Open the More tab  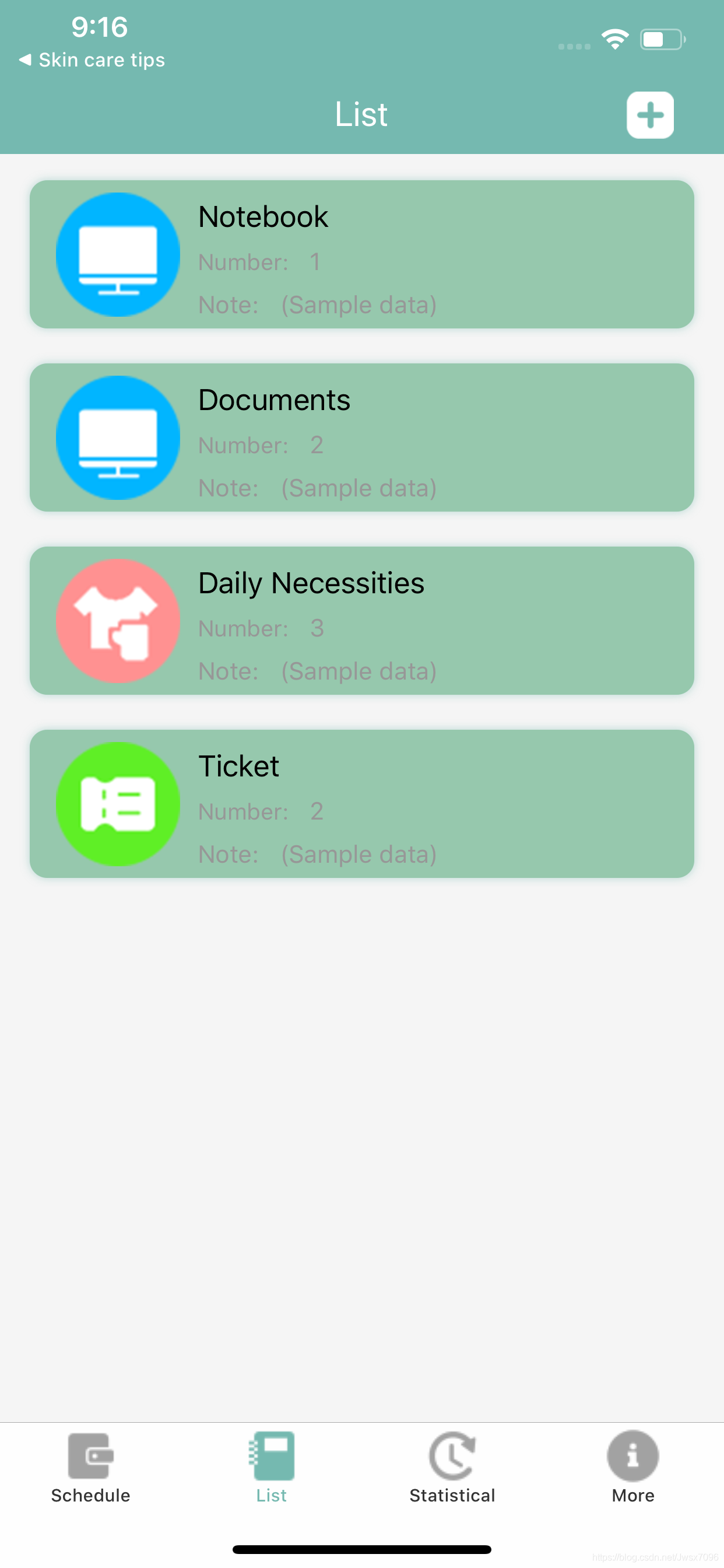[x=632, y=1468]
